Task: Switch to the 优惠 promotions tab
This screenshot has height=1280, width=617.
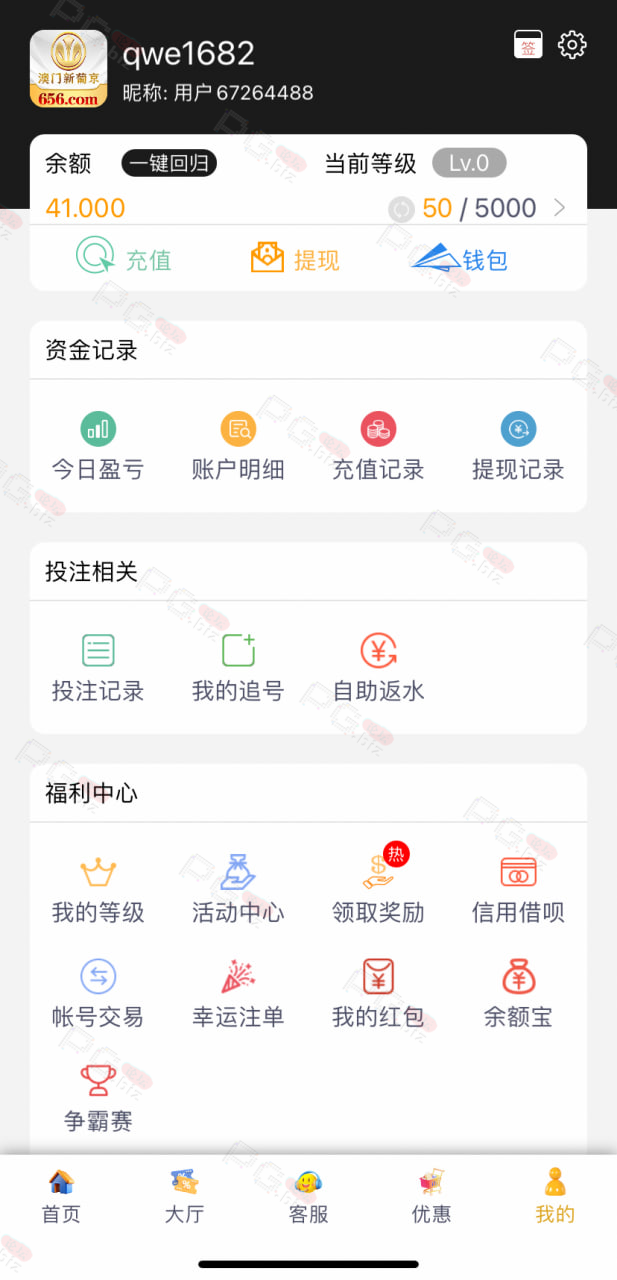Action: [431, 1197]
